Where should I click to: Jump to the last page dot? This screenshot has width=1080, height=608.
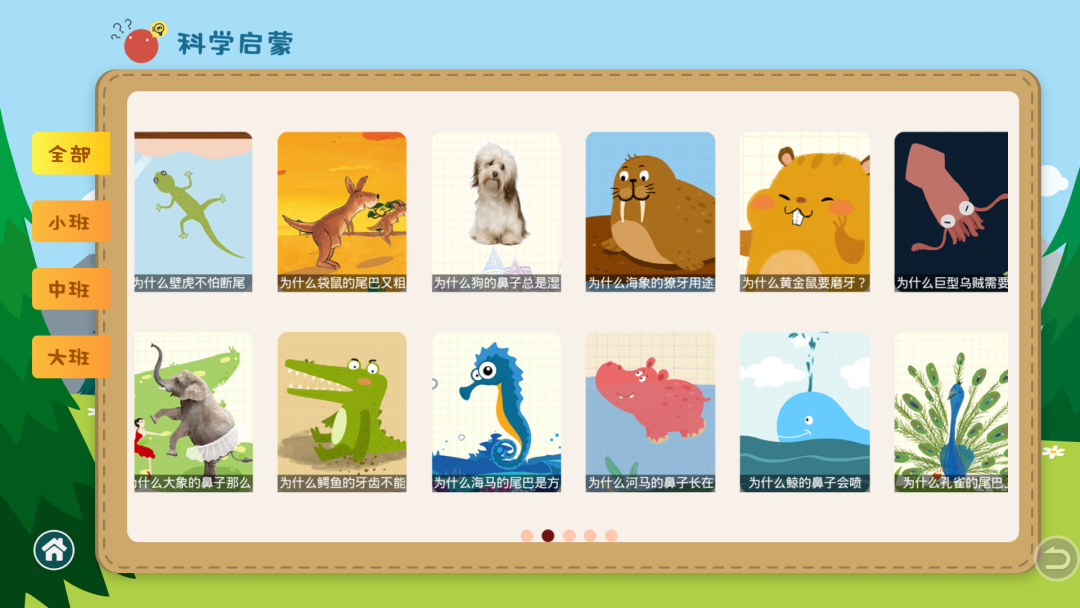(x=611, y=535)
